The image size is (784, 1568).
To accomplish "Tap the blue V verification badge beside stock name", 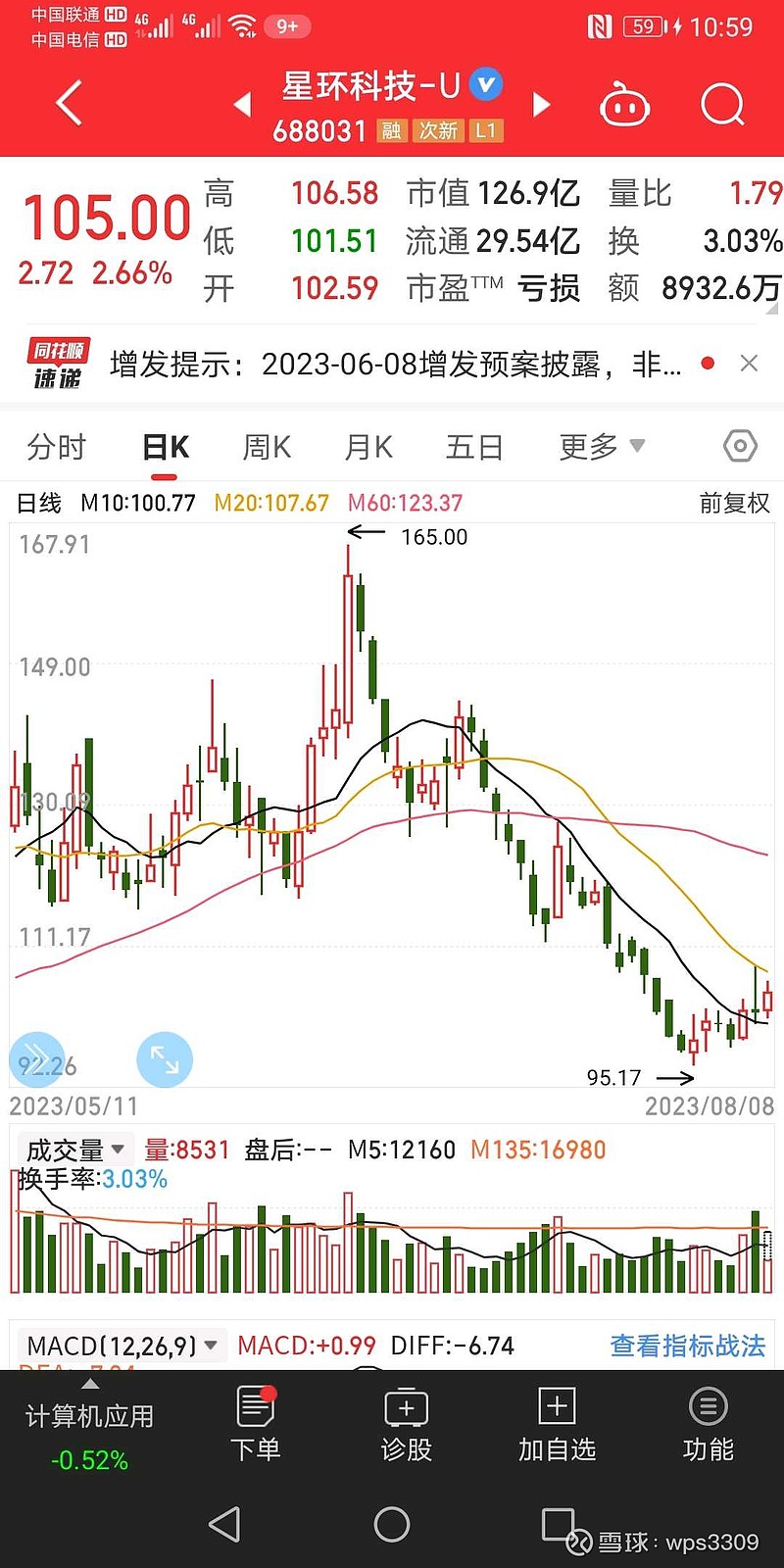I will (x=482, y=85).
